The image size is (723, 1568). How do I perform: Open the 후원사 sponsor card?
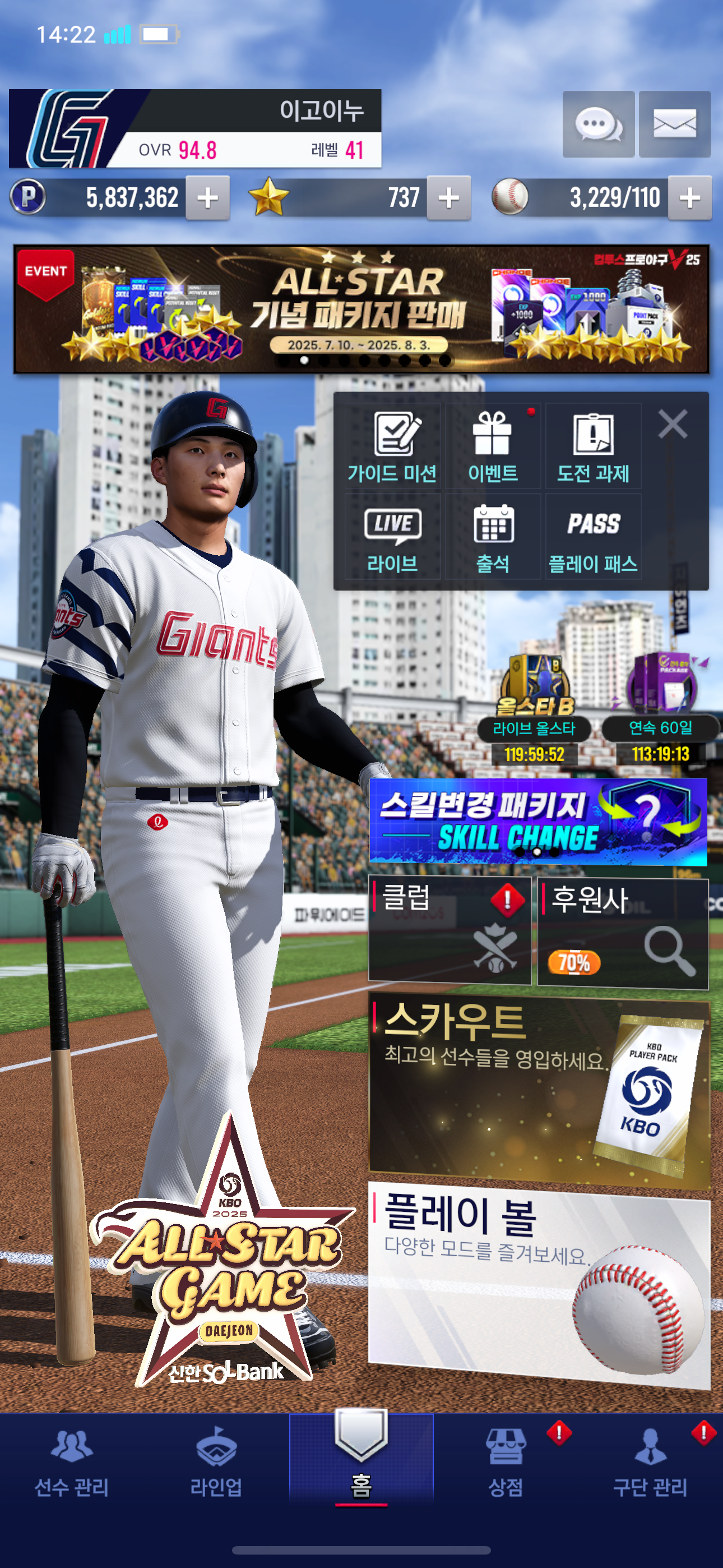pos(623,933)
